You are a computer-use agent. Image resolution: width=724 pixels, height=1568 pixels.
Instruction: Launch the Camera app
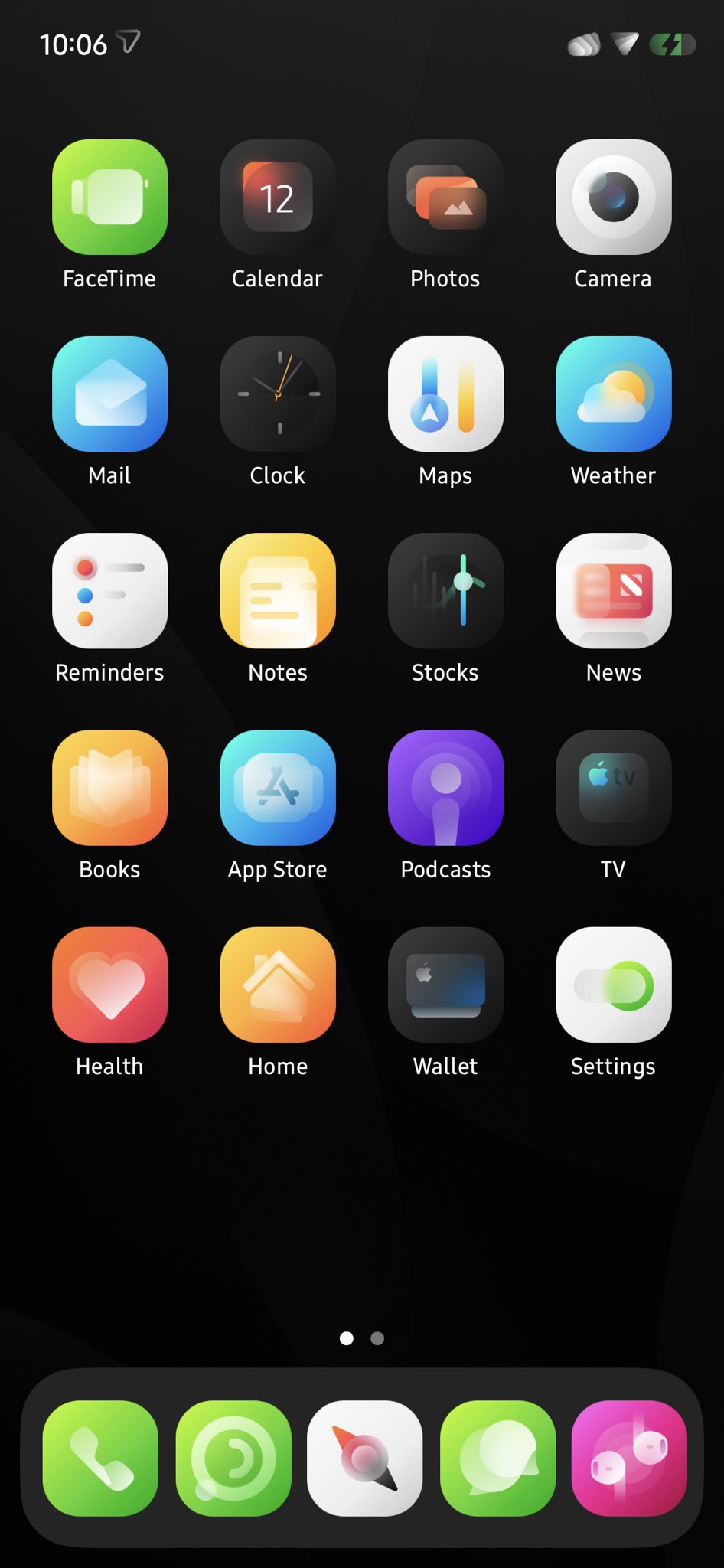click(613, 197)
